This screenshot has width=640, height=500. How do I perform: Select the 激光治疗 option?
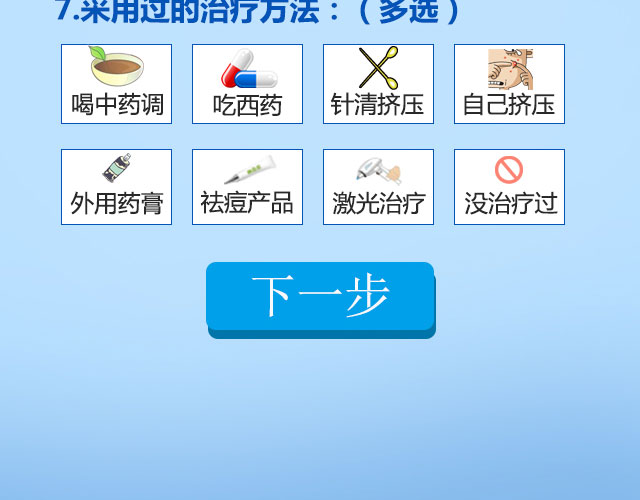(x=378, y=187)
